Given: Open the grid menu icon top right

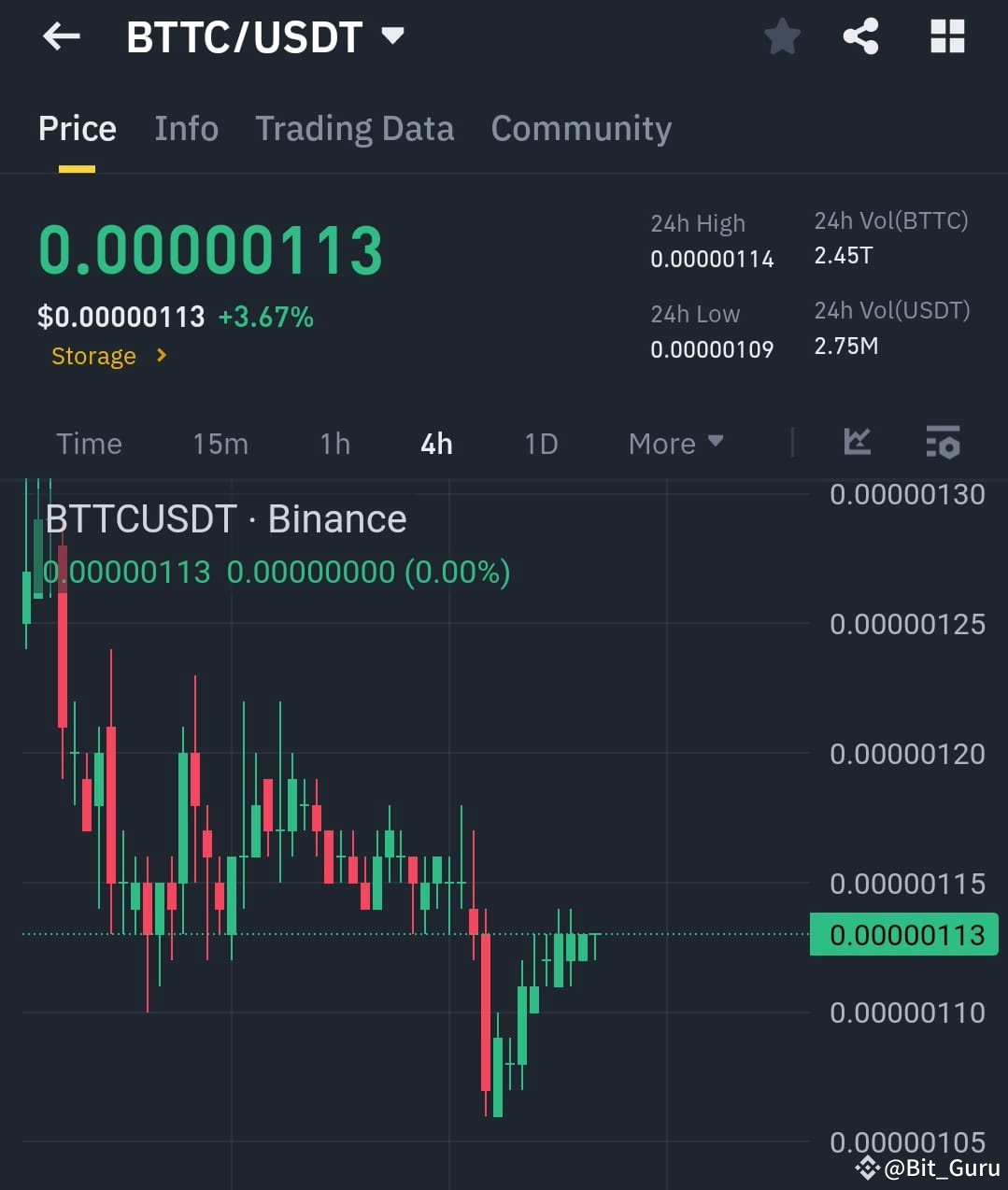Looking at the screenshot, I should 946,36.
